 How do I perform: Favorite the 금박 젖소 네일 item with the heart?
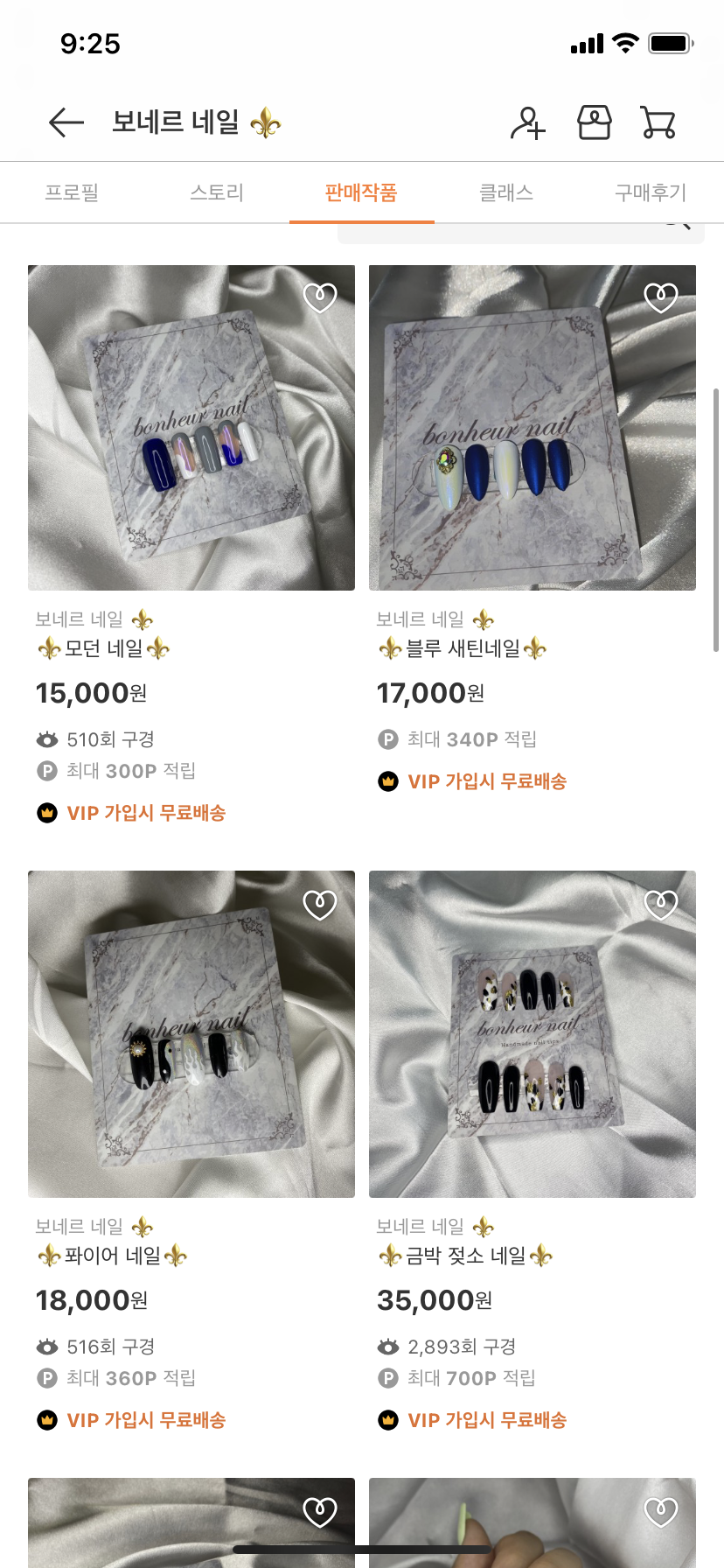pyautogui.click(x=661, y=904)
